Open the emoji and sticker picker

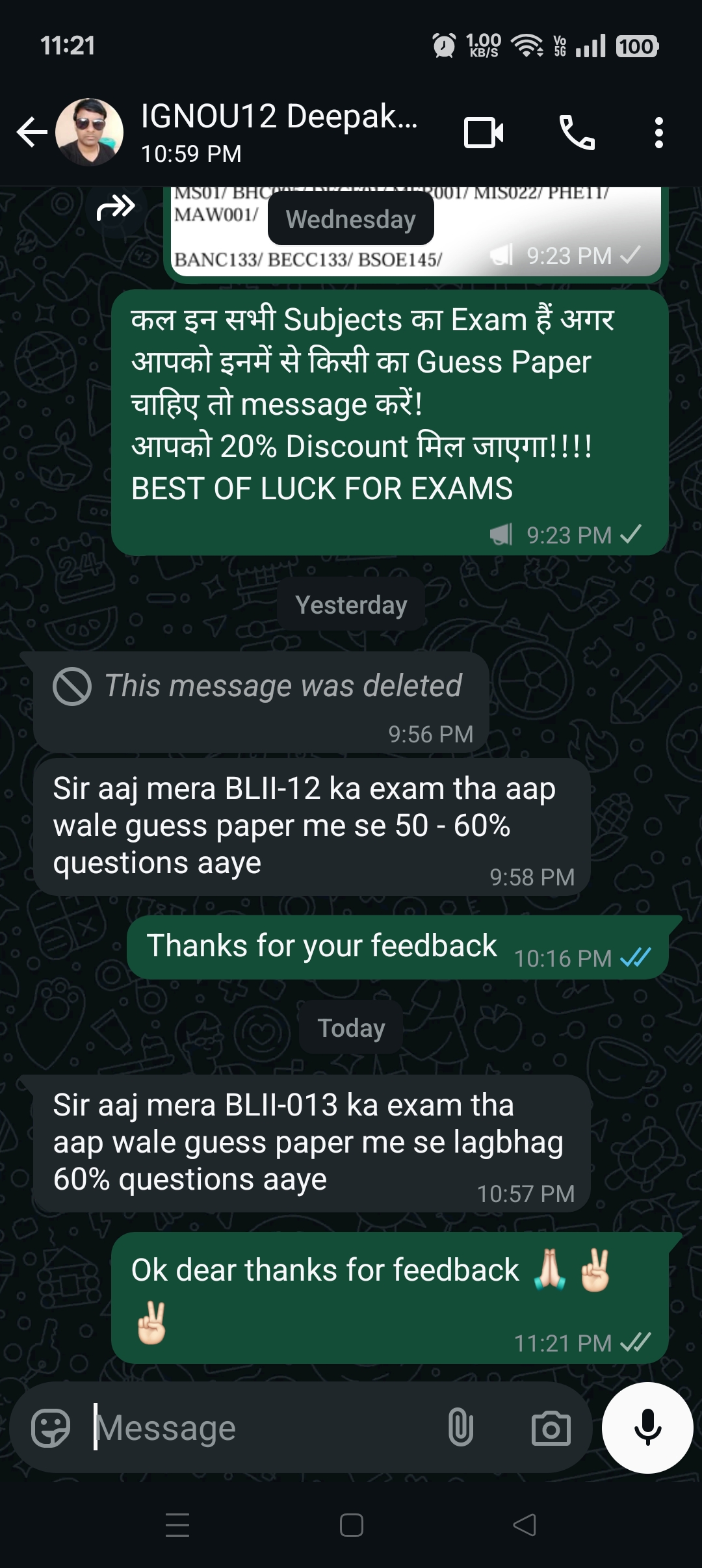(51, 1428)
